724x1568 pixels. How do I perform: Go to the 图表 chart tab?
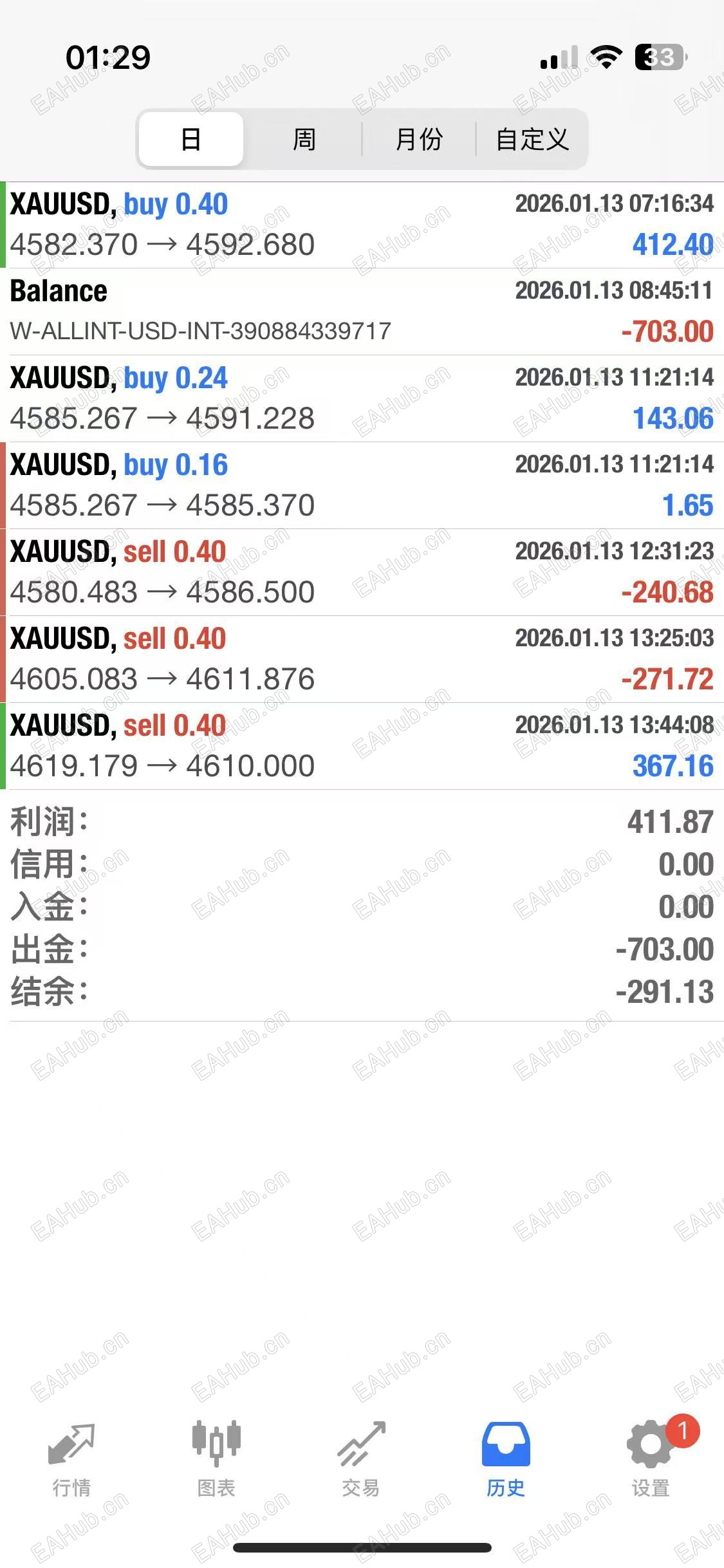[216, 1459]
